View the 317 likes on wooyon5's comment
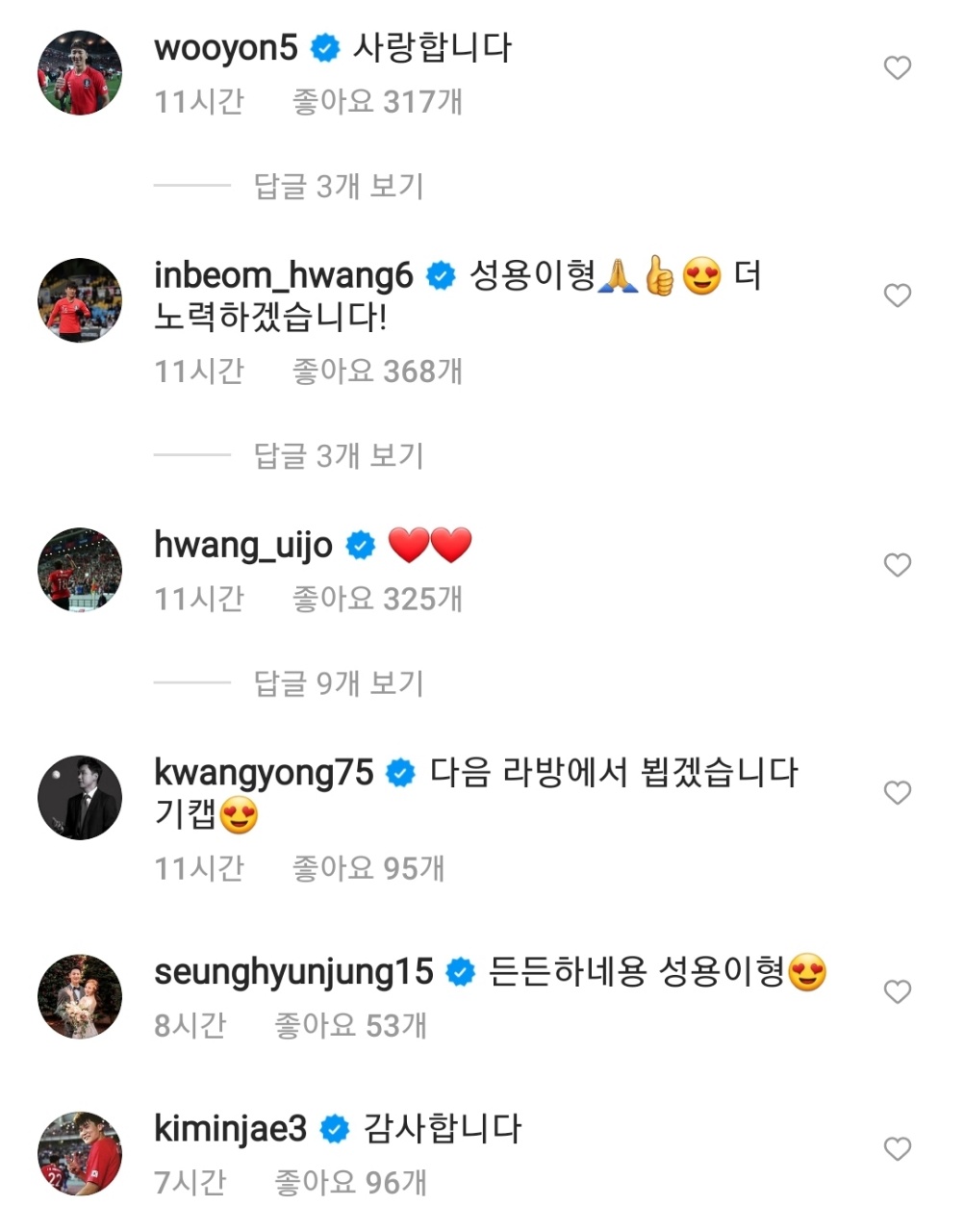This screenshot has height=1232, width=964. coord(377,102)
